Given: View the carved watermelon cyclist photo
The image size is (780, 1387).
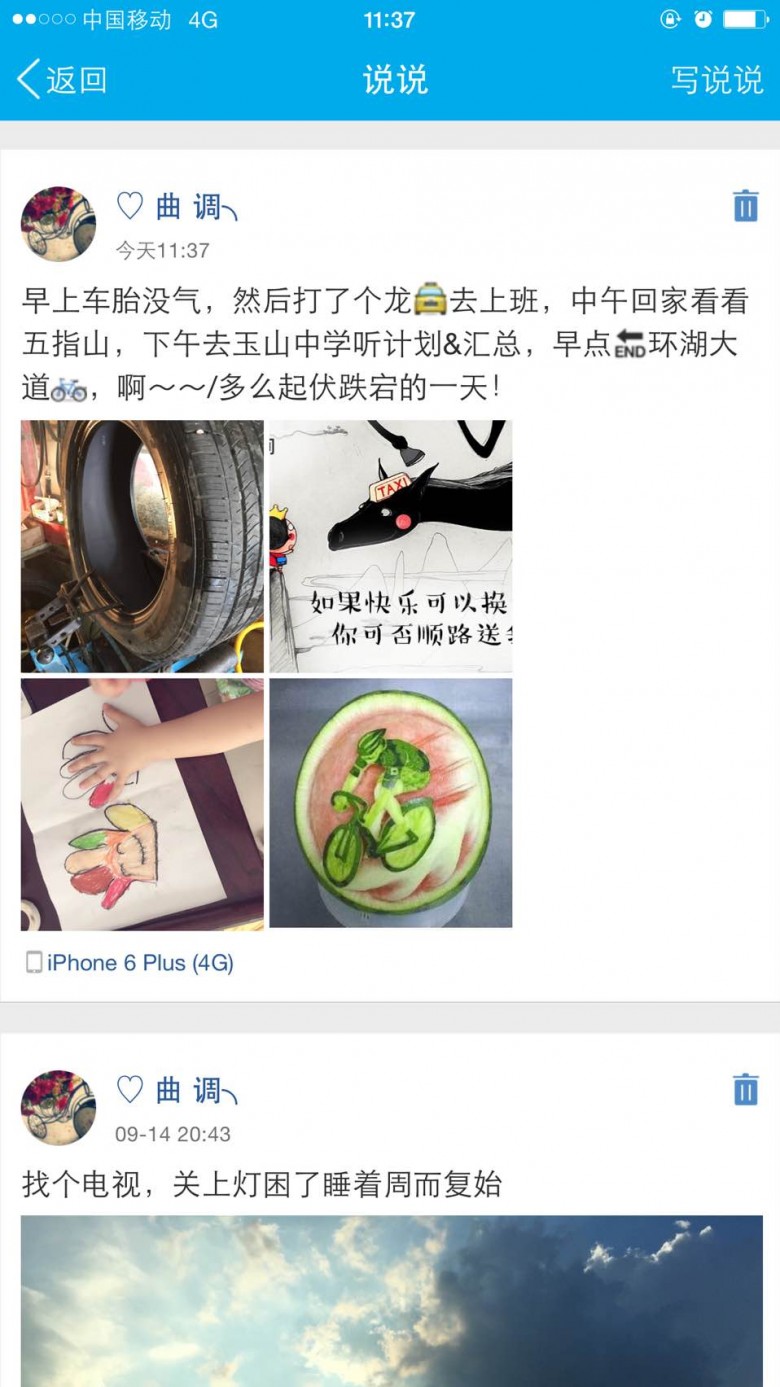Looking at the screenshot, I should (390, 804).
